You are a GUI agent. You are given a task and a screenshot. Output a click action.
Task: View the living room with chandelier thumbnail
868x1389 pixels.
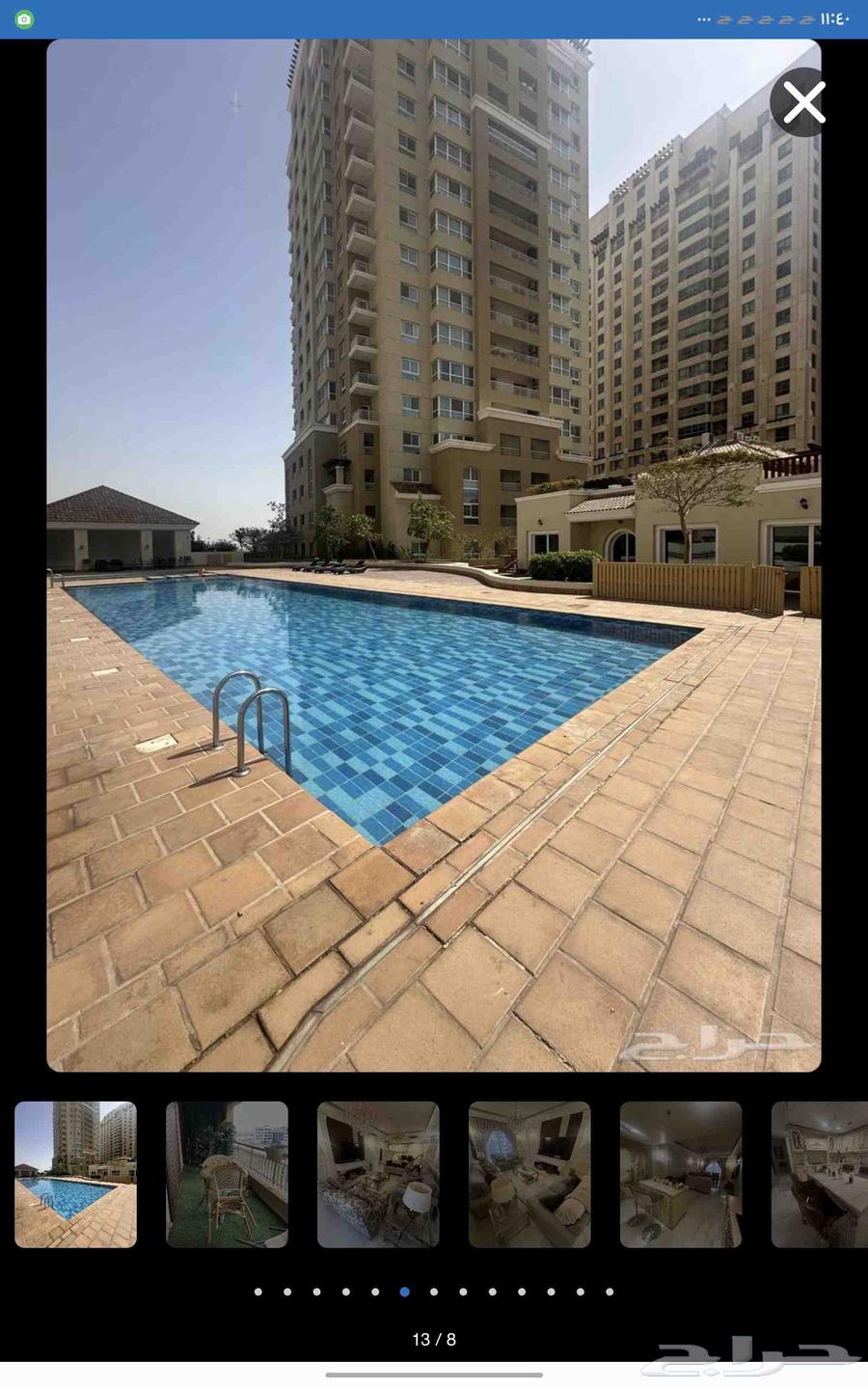click(x=378, y=1174)
